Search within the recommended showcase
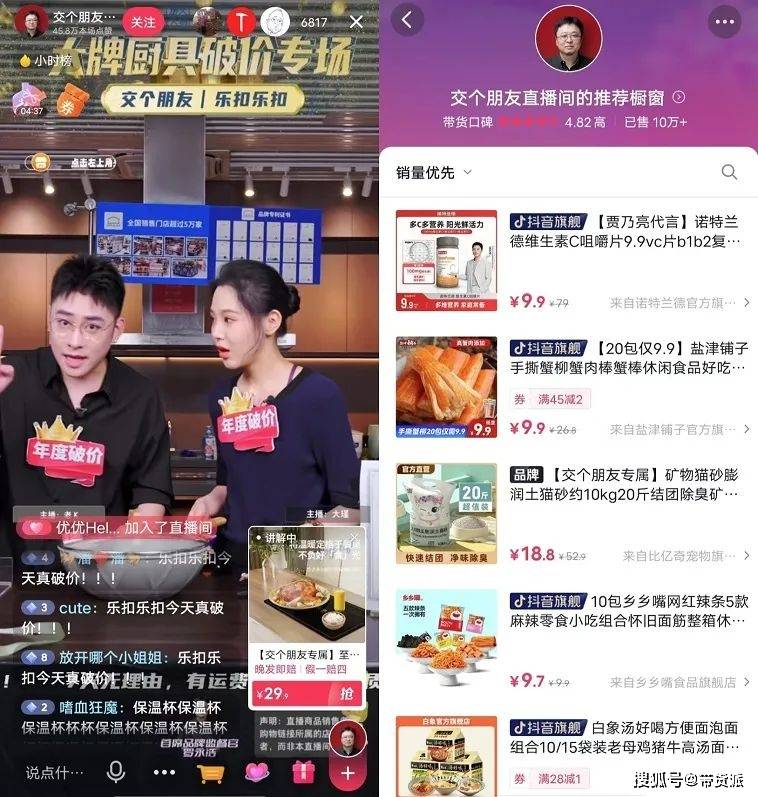758x797 pixels. (x=729, y=173)
